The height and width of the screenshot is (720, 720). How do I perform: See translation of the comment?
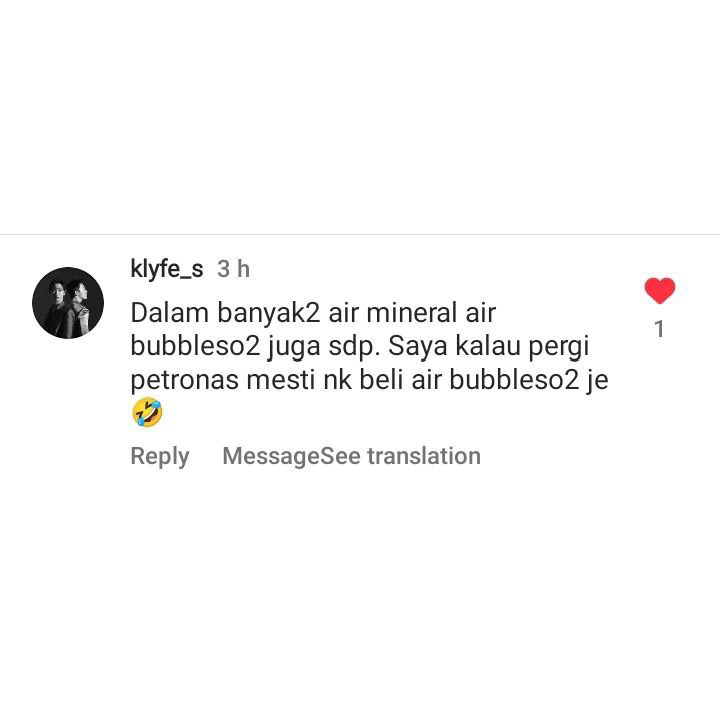(x=400, y=456)
